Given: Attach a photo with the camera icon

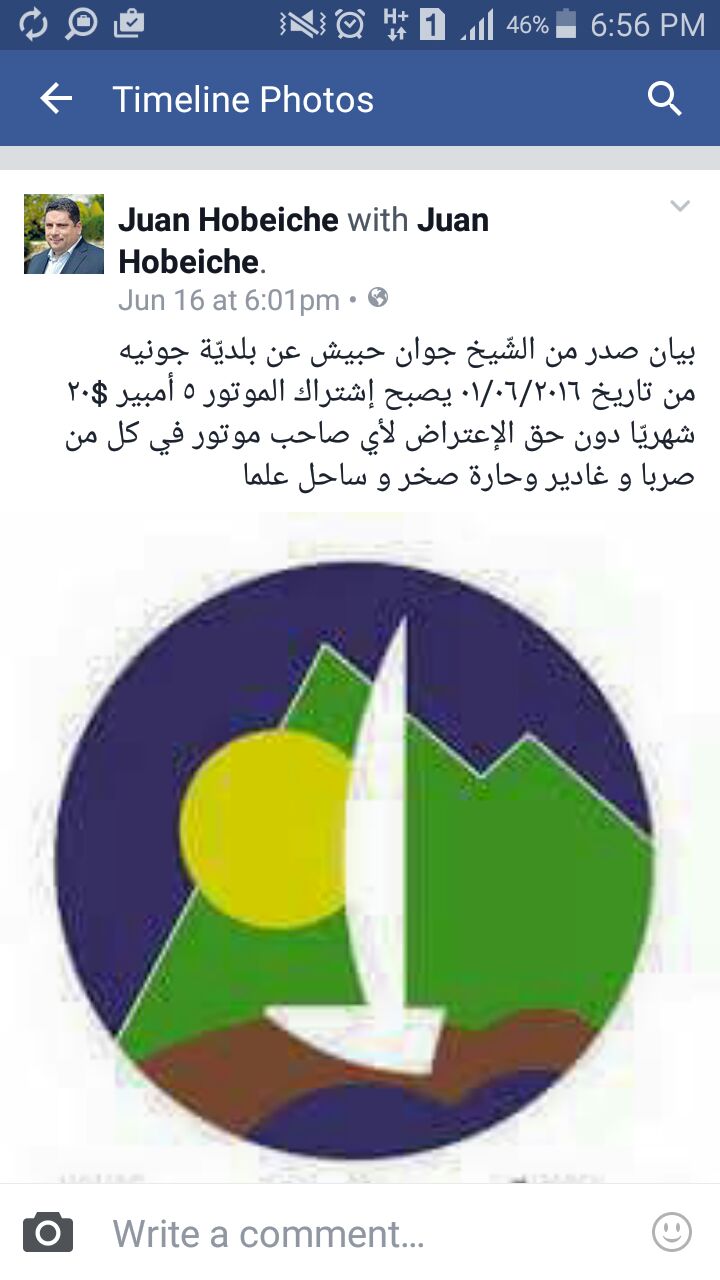Looking at the screenshot, I should click(x=48, y=1232).
